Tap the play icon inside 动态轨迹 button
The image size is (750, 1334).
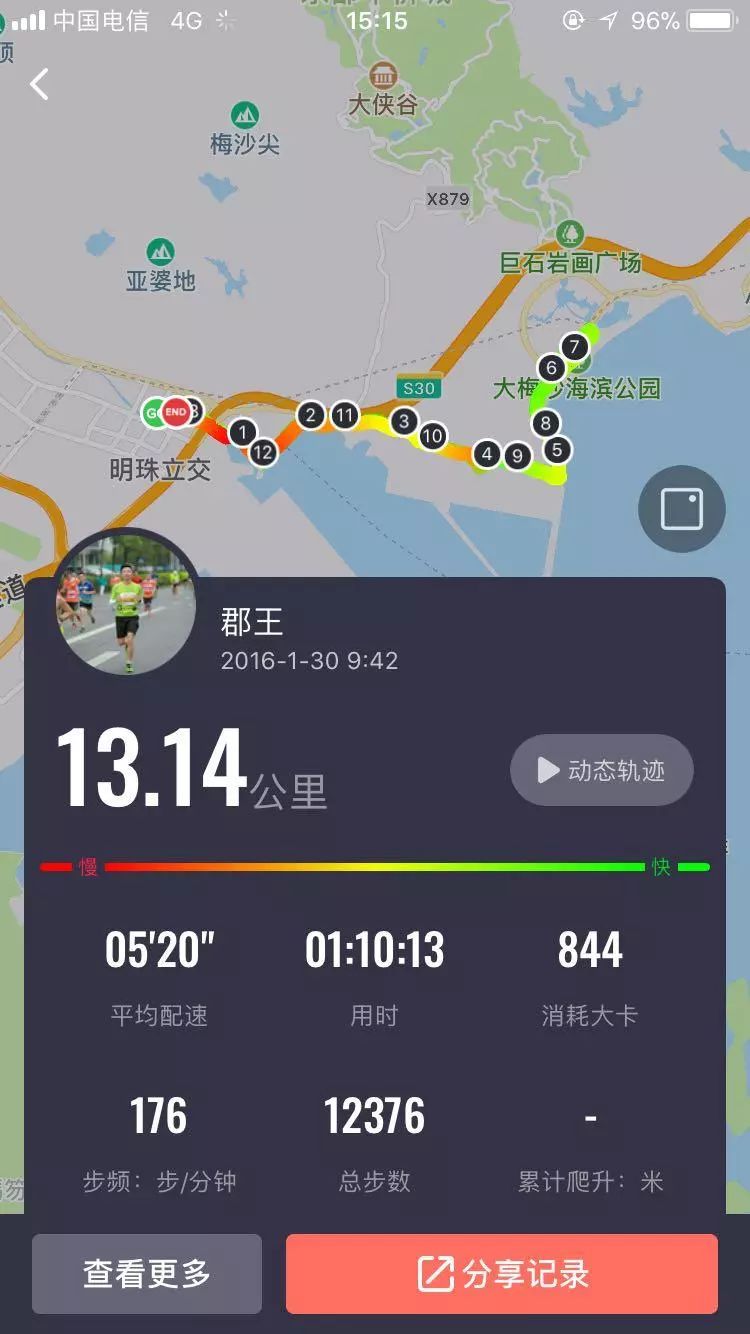pos(546,770)
